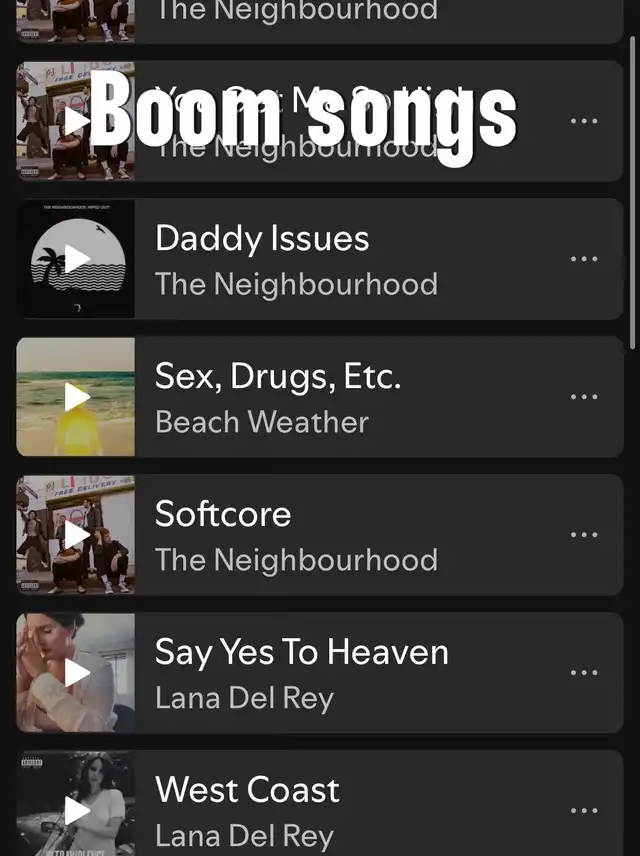The height and width of the screenshot is (856, 640).
Task: Select the Say Yes To Heaven track
Action: (340, 673)
